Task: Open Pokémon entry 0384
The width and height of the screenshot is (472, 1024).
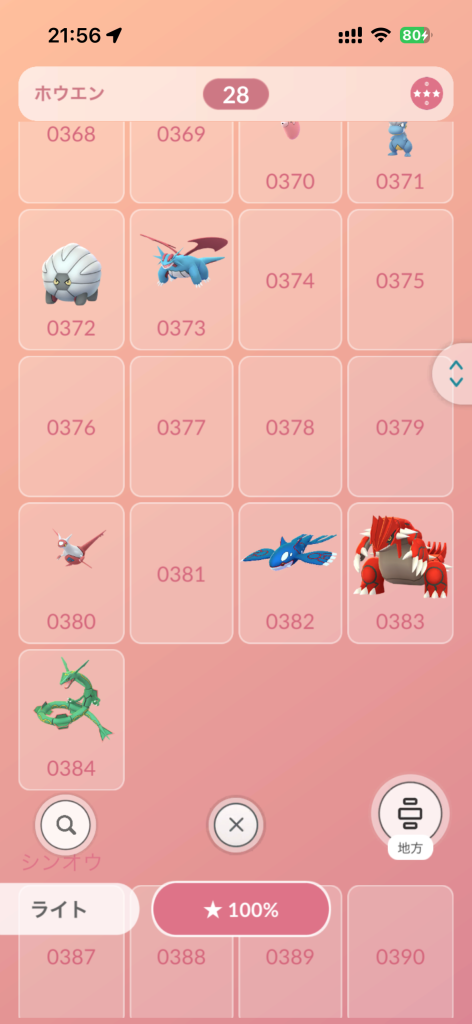Action: click(x=71, y=720)
